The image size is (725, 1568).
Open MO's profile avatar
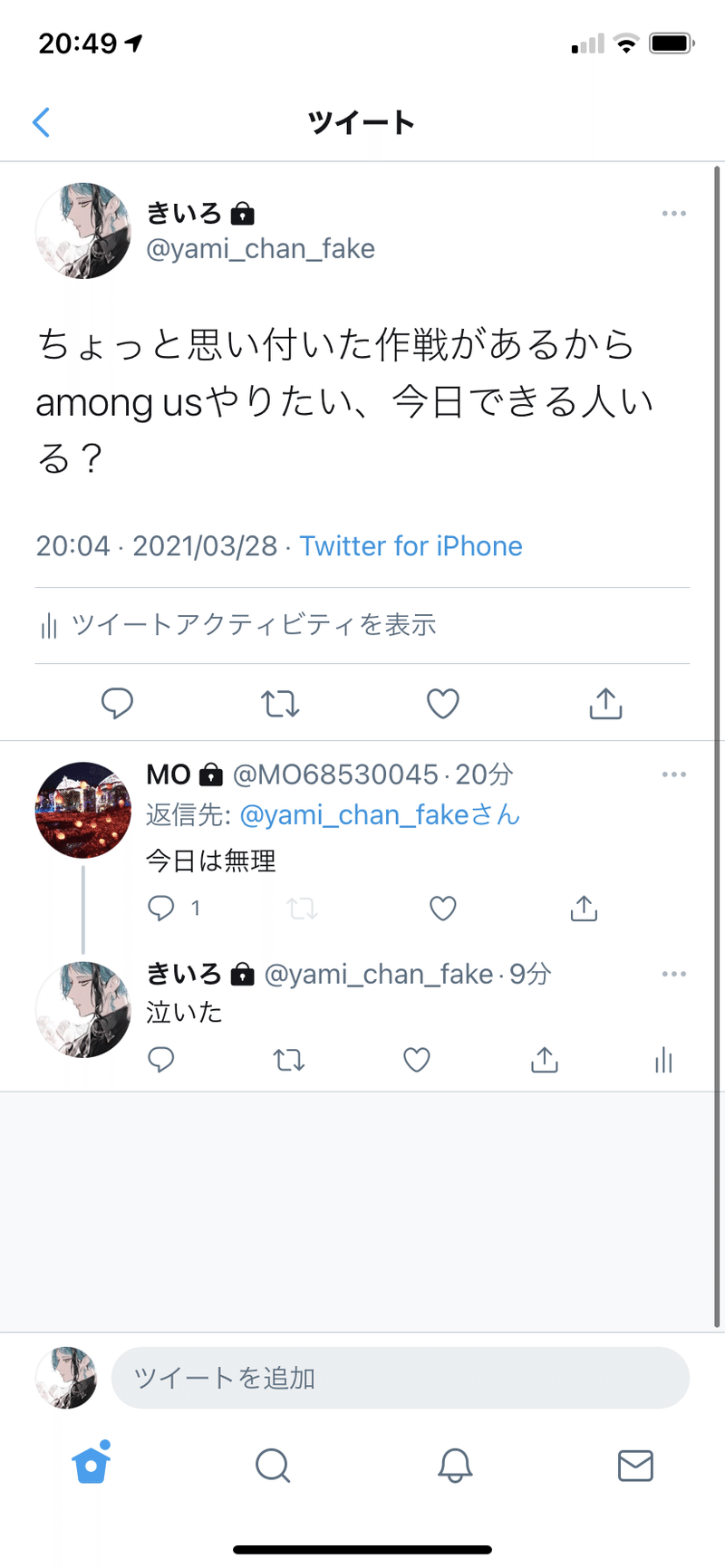tap(83, 810)
